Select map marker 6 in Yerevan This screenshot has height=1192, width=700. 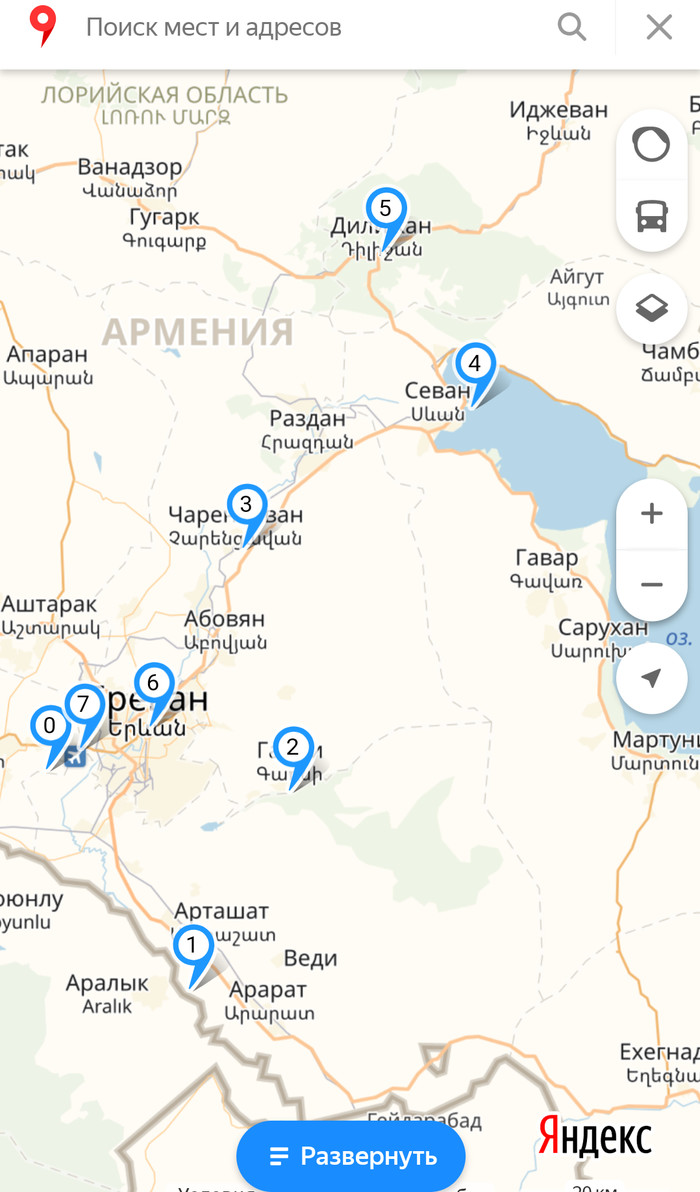[154, 684]
